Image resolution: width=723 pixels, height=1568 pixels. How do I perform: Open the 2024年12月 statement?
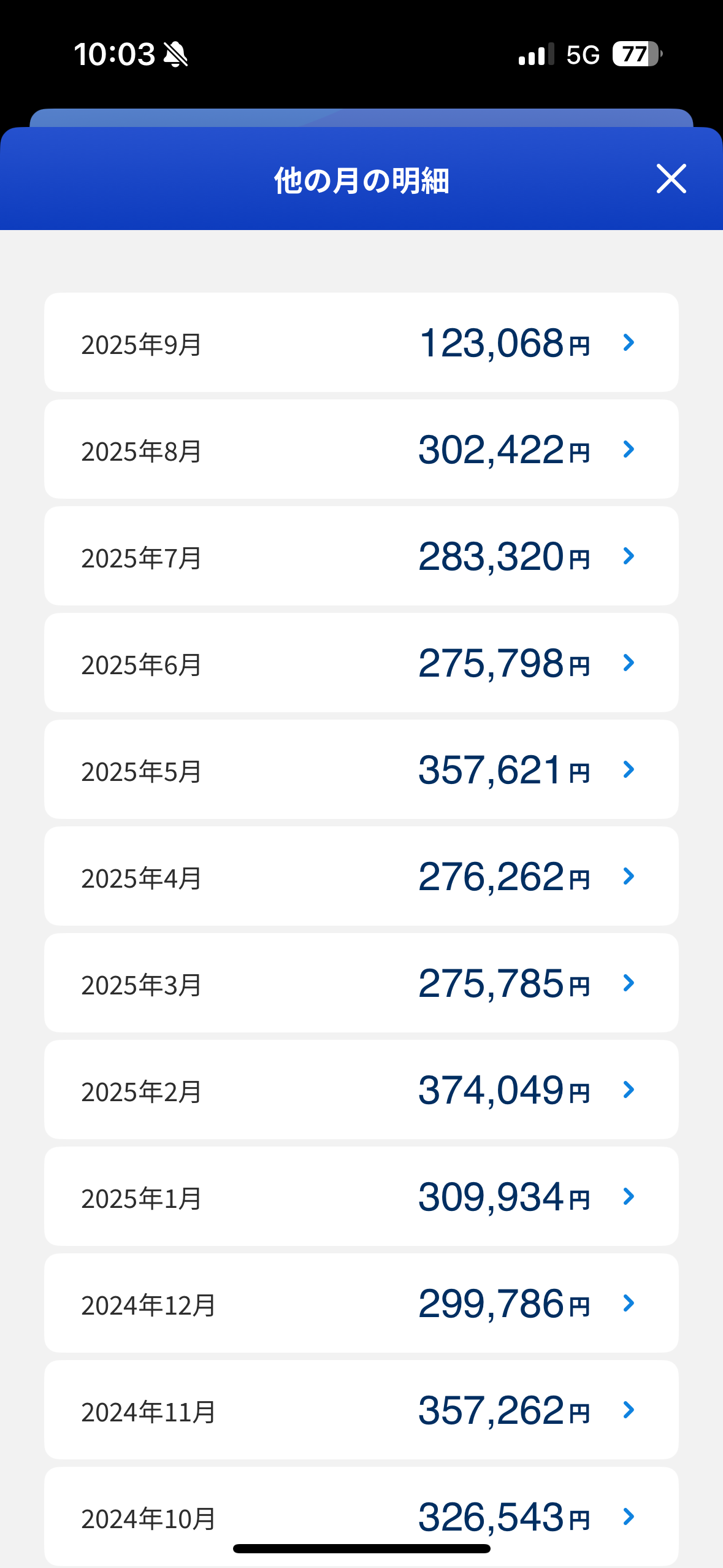click(x=361, y=1303)
